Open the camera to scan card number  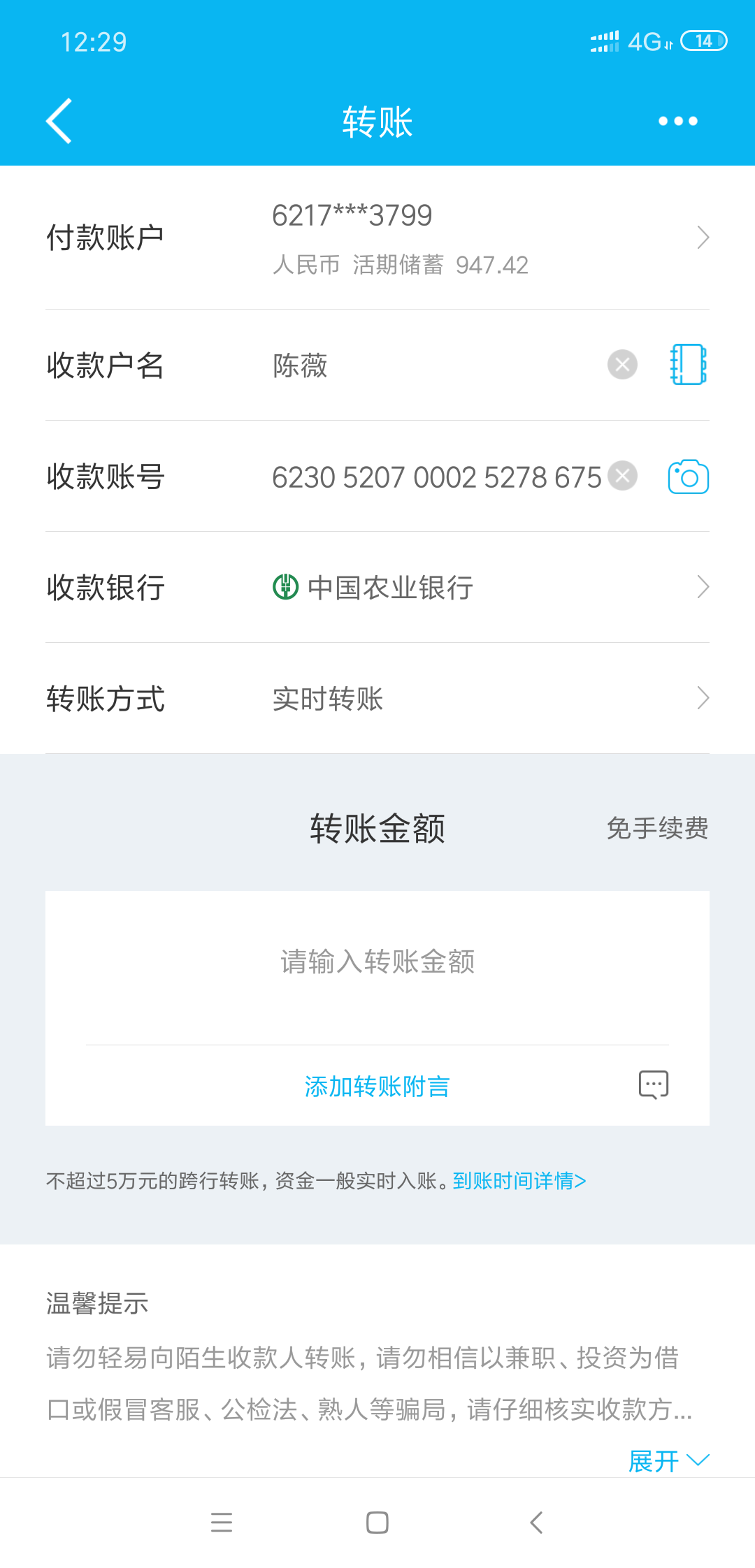point(687,477)
